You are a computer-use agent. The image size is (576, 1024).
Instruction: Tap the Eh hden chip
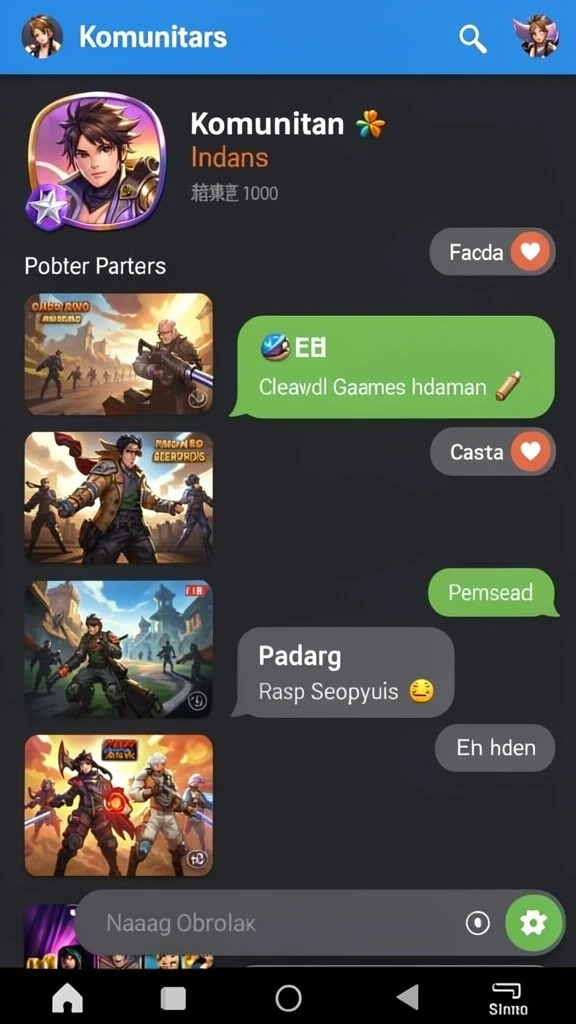point(495,747)
